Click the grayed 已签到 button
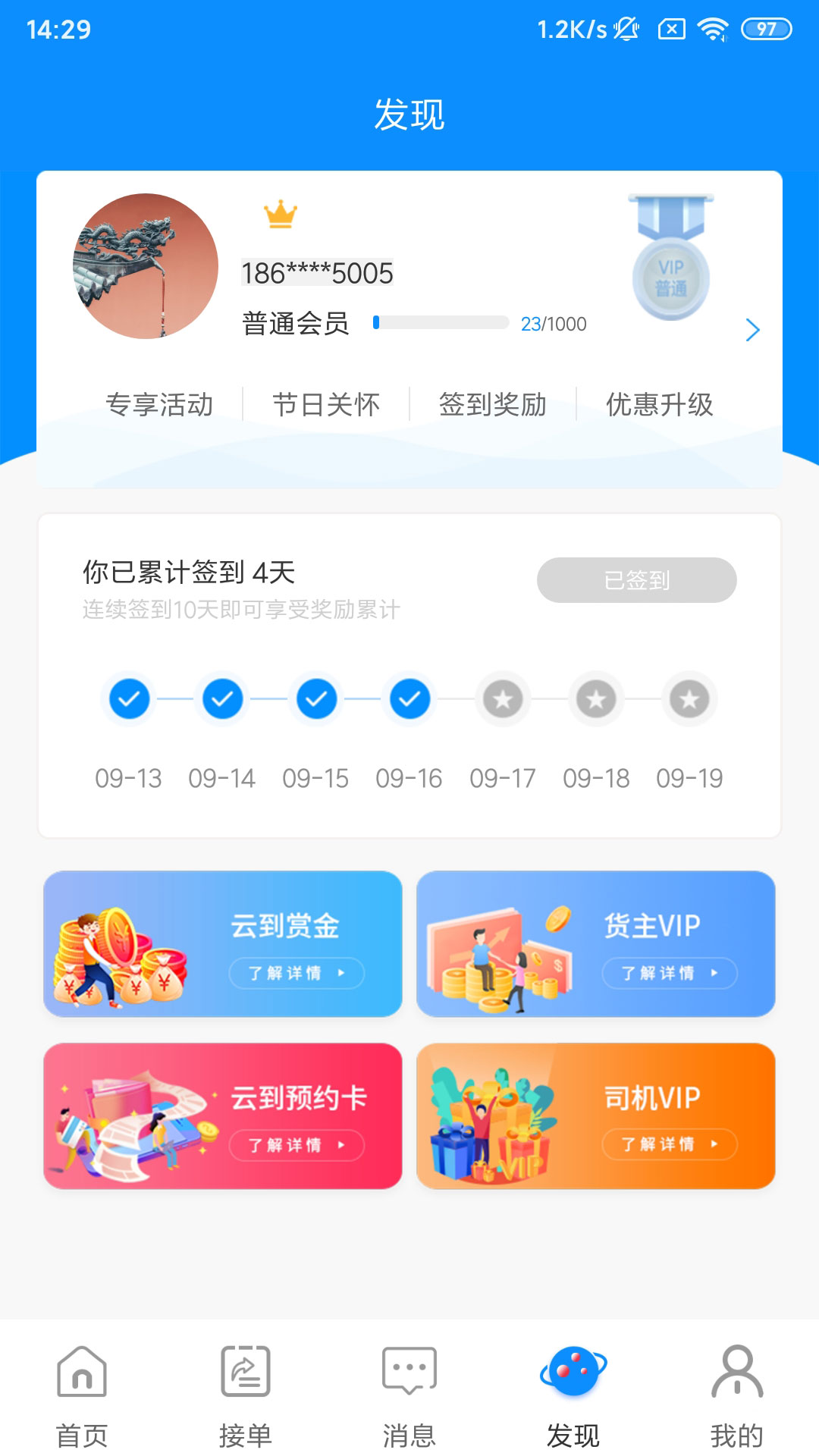Viewport: 819px width, 1456px height. pos(635,580)
